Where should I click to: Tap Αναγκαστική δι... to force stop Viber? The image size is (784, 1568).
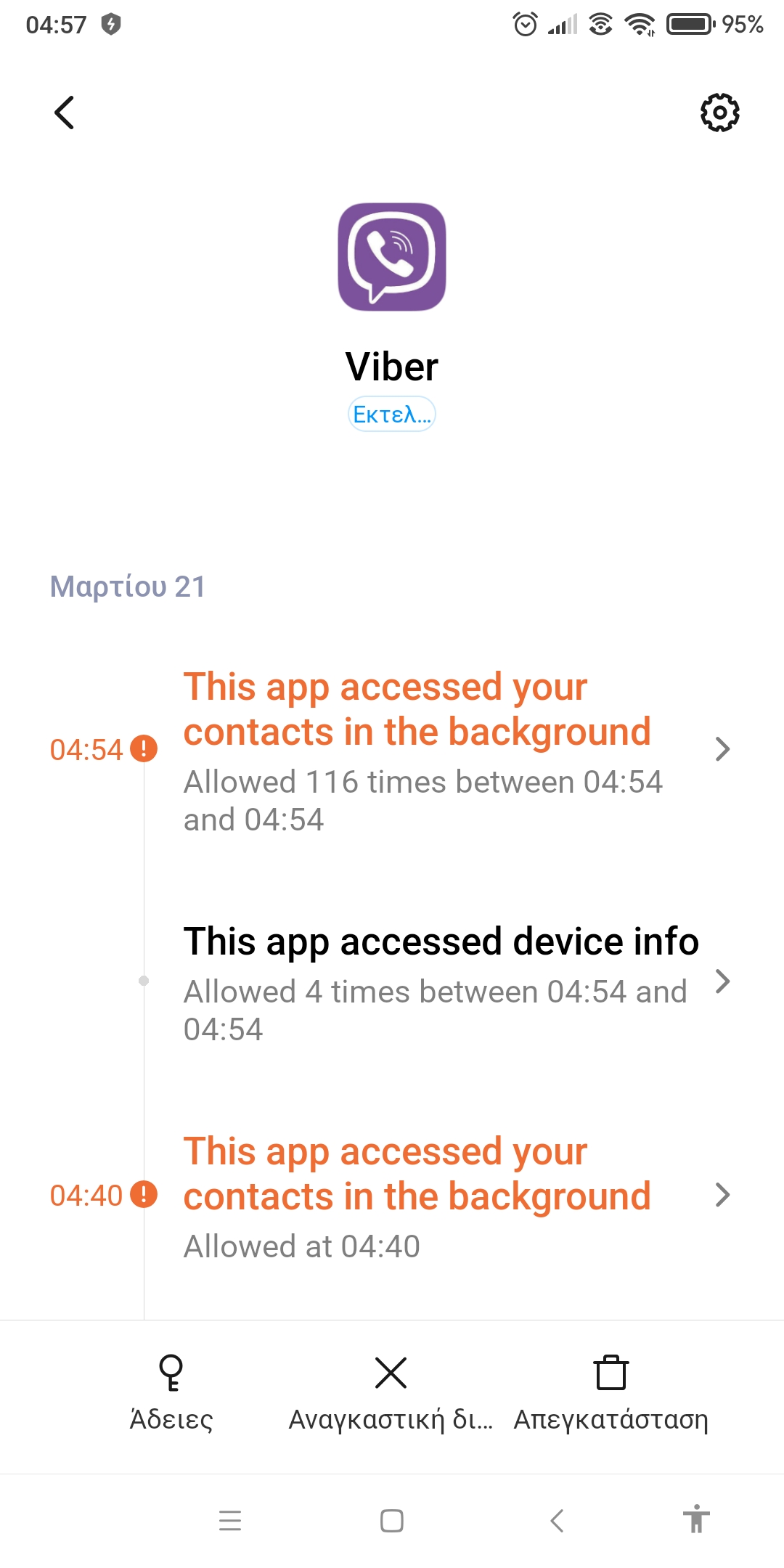point(391,1394)
